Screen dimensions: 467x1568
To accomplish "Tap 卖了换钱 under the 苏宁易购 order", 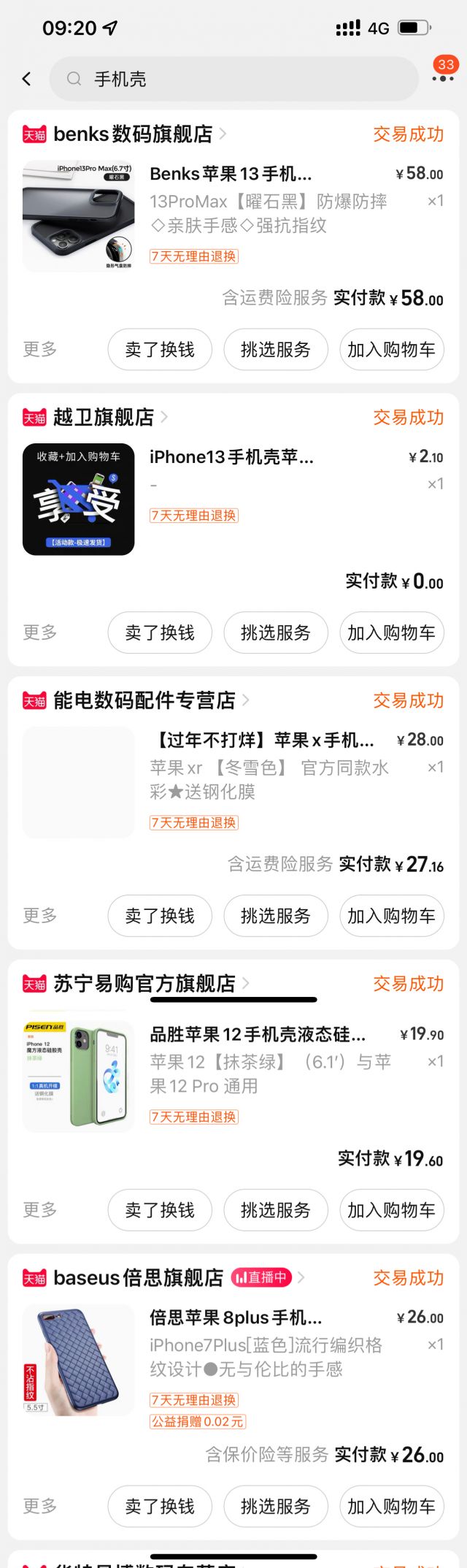I will pyautogui.click(x=160, y=1210).
